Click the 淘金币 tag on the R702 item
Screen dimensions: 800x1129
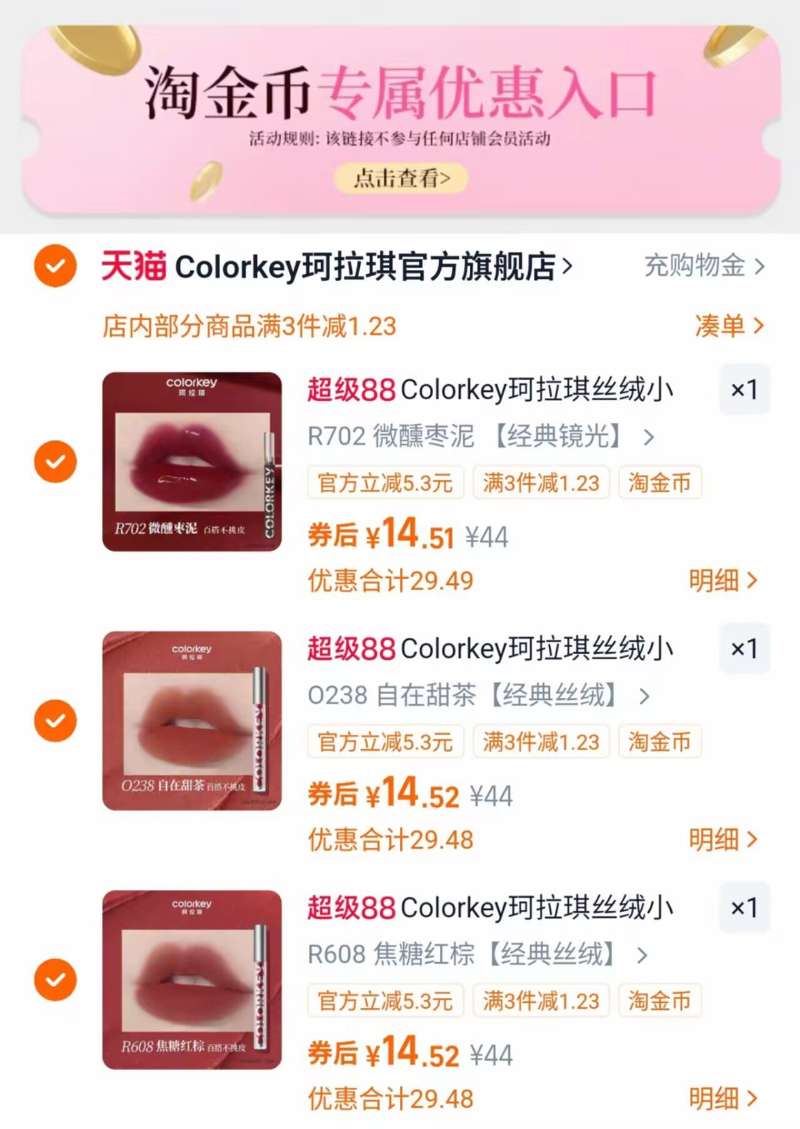point(659,483)
